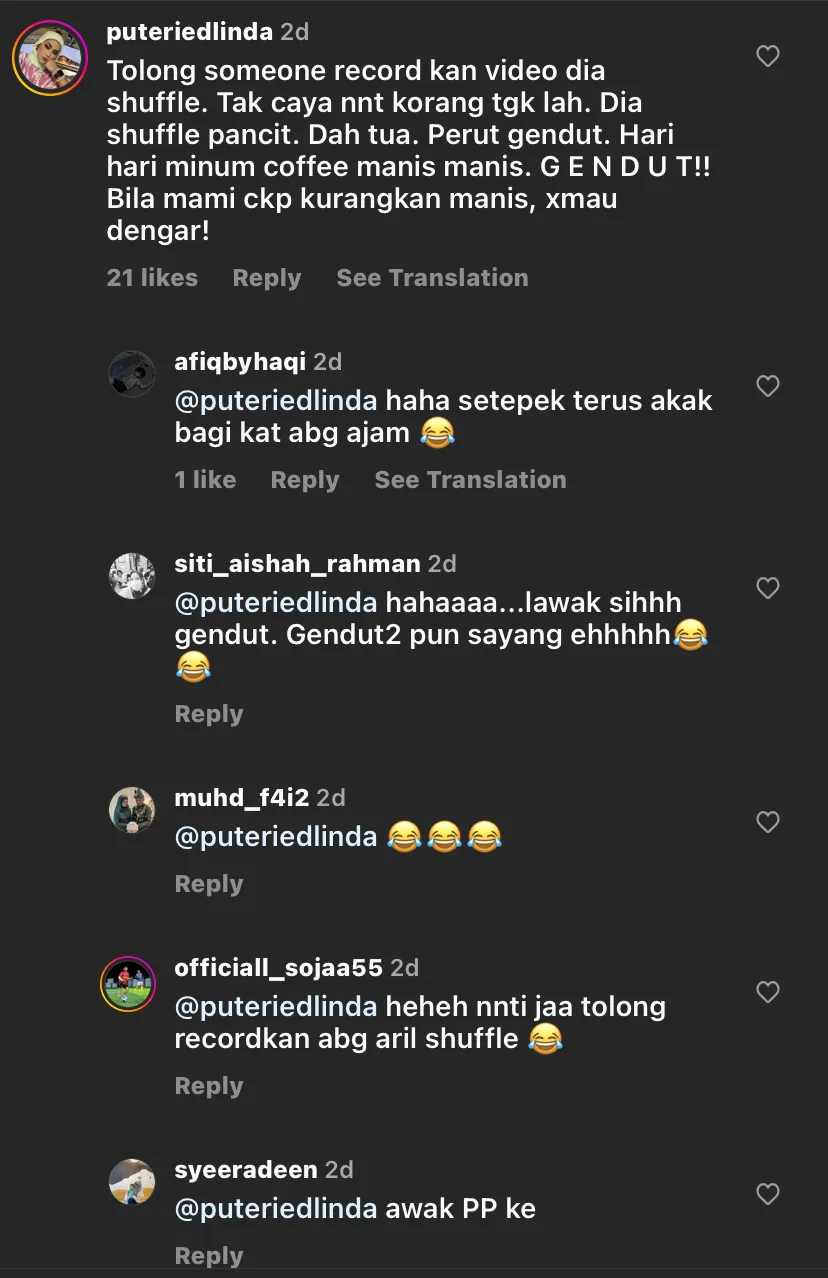The image size is (828, 1278).
Task: Reply to afiqbyhaqi's comment
Action: pyautogui.click(x=304, y=480)
